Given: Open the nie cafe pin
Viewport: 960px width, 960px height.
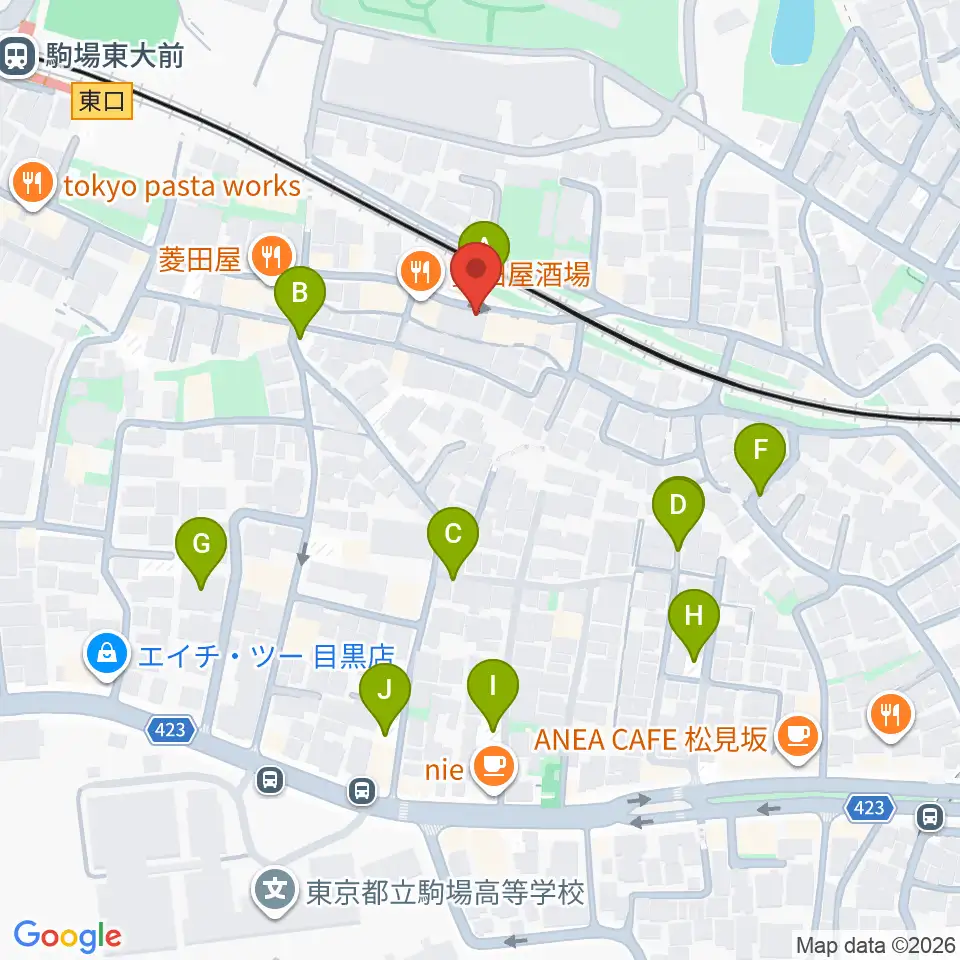Looking at the screenshot, I should [494, 768].
